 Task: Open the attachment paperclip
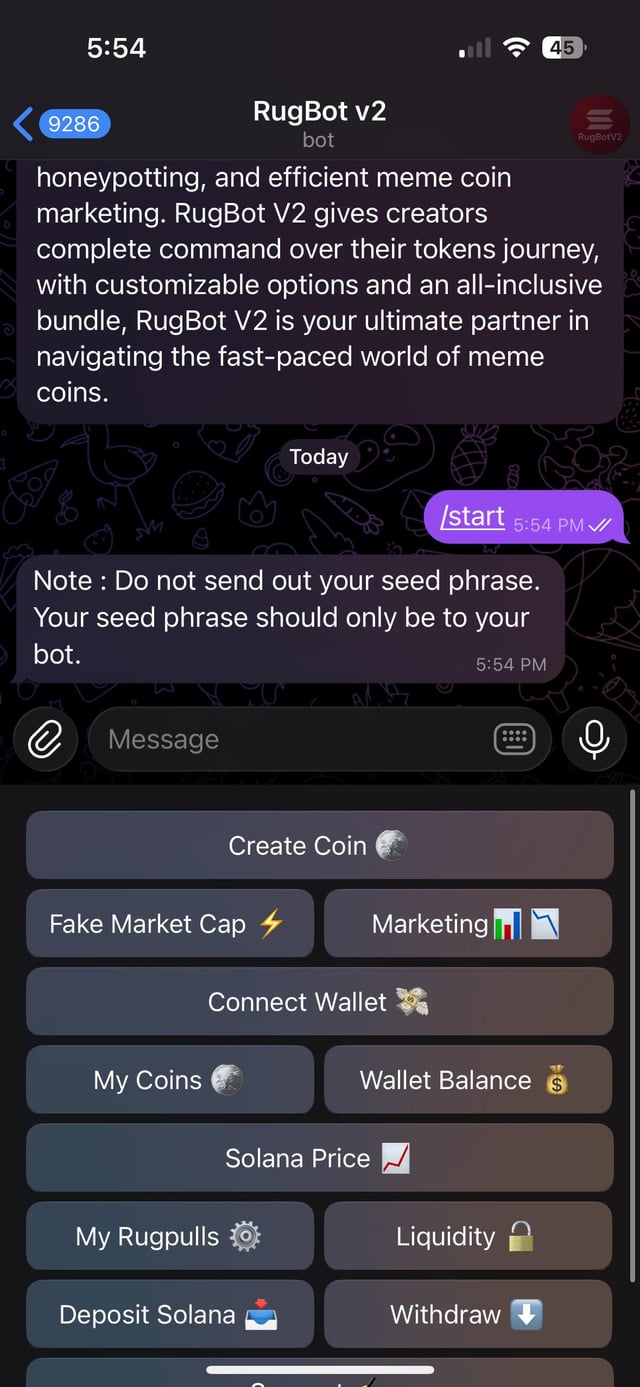tap(45, 740)
